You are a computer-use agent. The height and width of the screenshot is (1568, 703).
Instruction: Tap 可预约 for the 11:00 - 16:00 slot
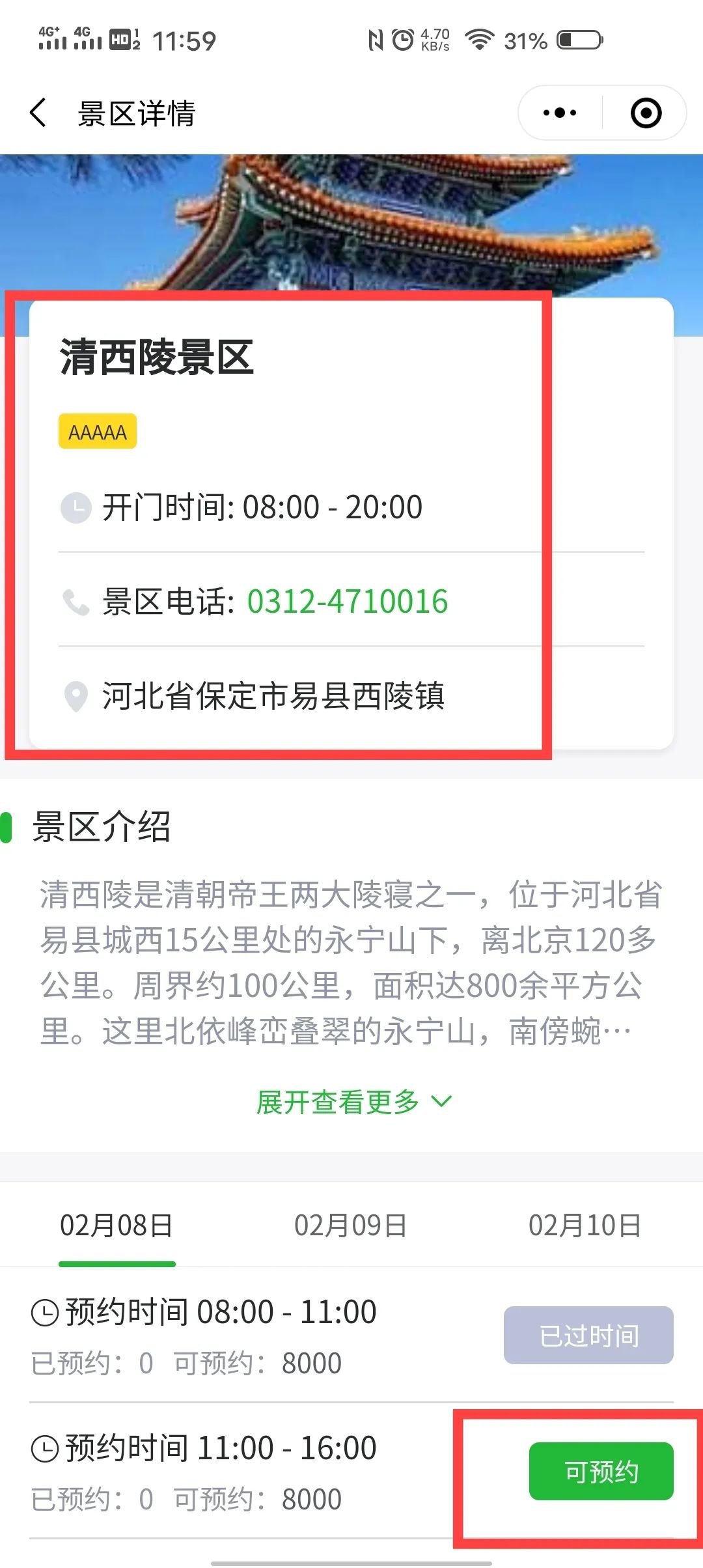(x=601, y=1472)
